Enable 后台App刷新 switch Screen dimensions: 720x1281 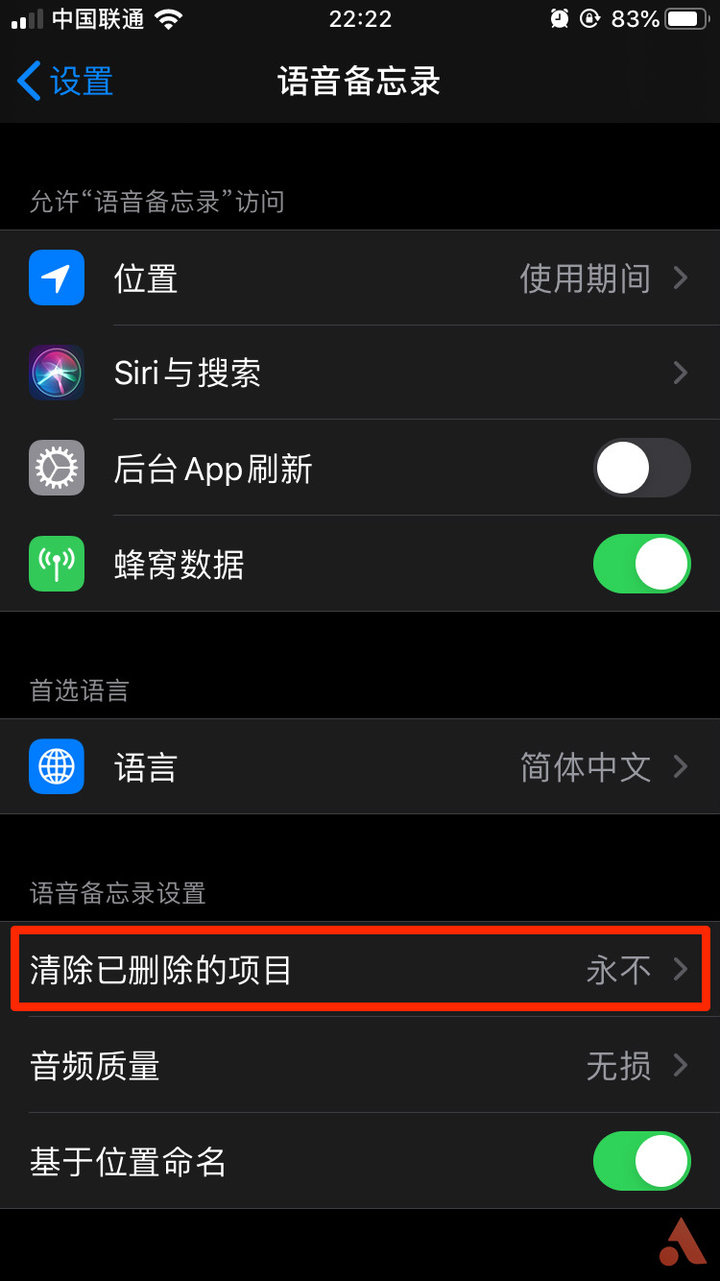click(641, 468)
